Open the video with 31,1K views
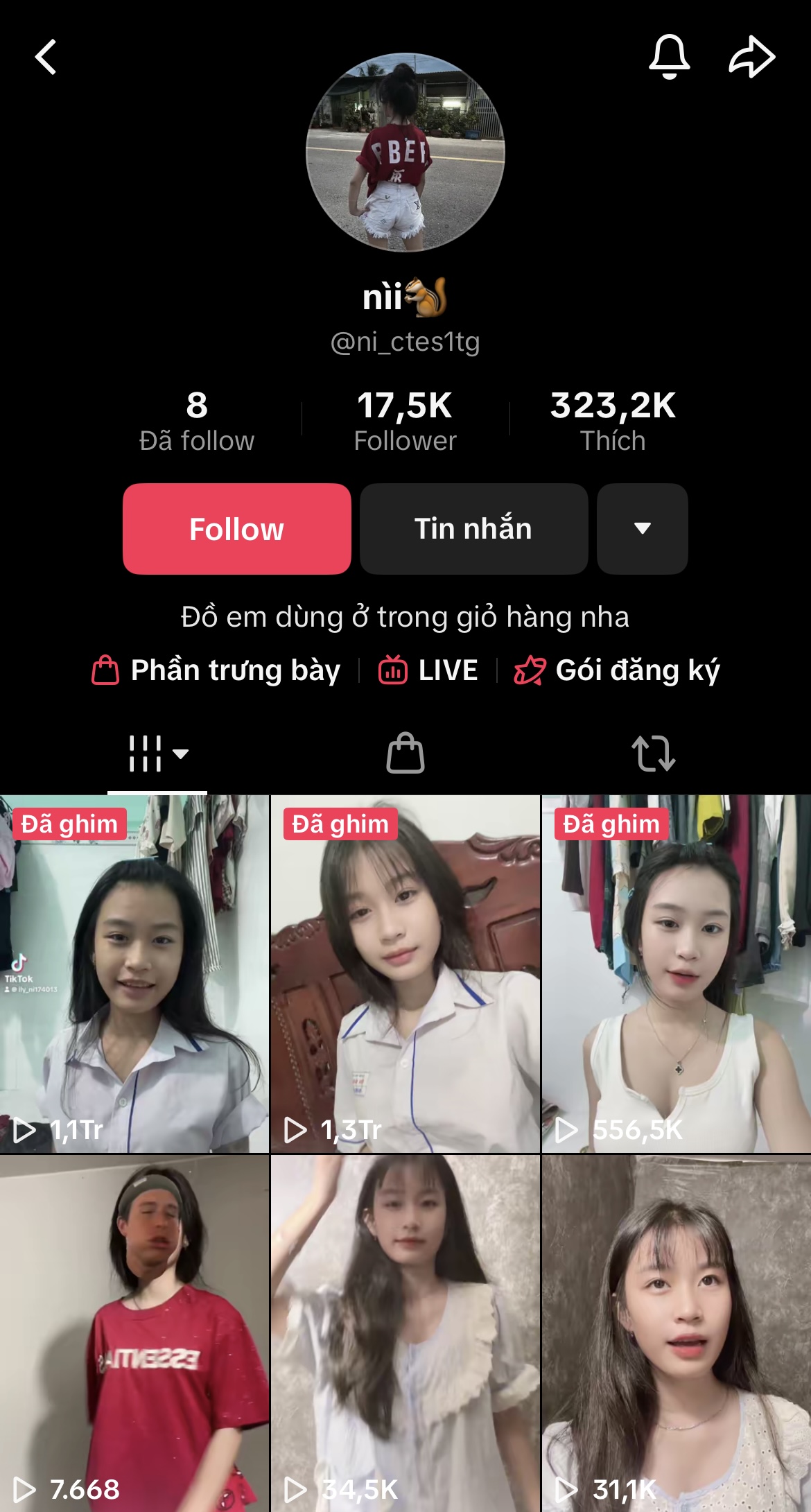The height and width of the screenshot is (1512, 811). (677, 1333)
